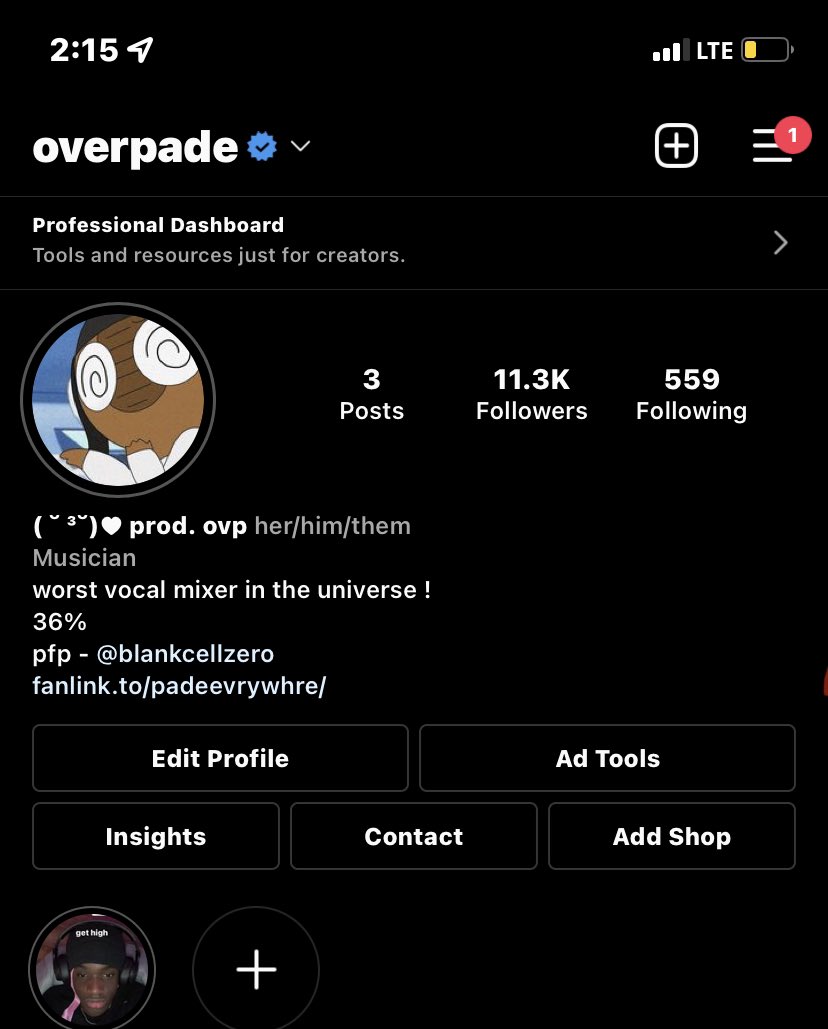The height and width of the screenshot is (1029, 828).
Task: View the 3 Posts count
Action: coord(371,394)
